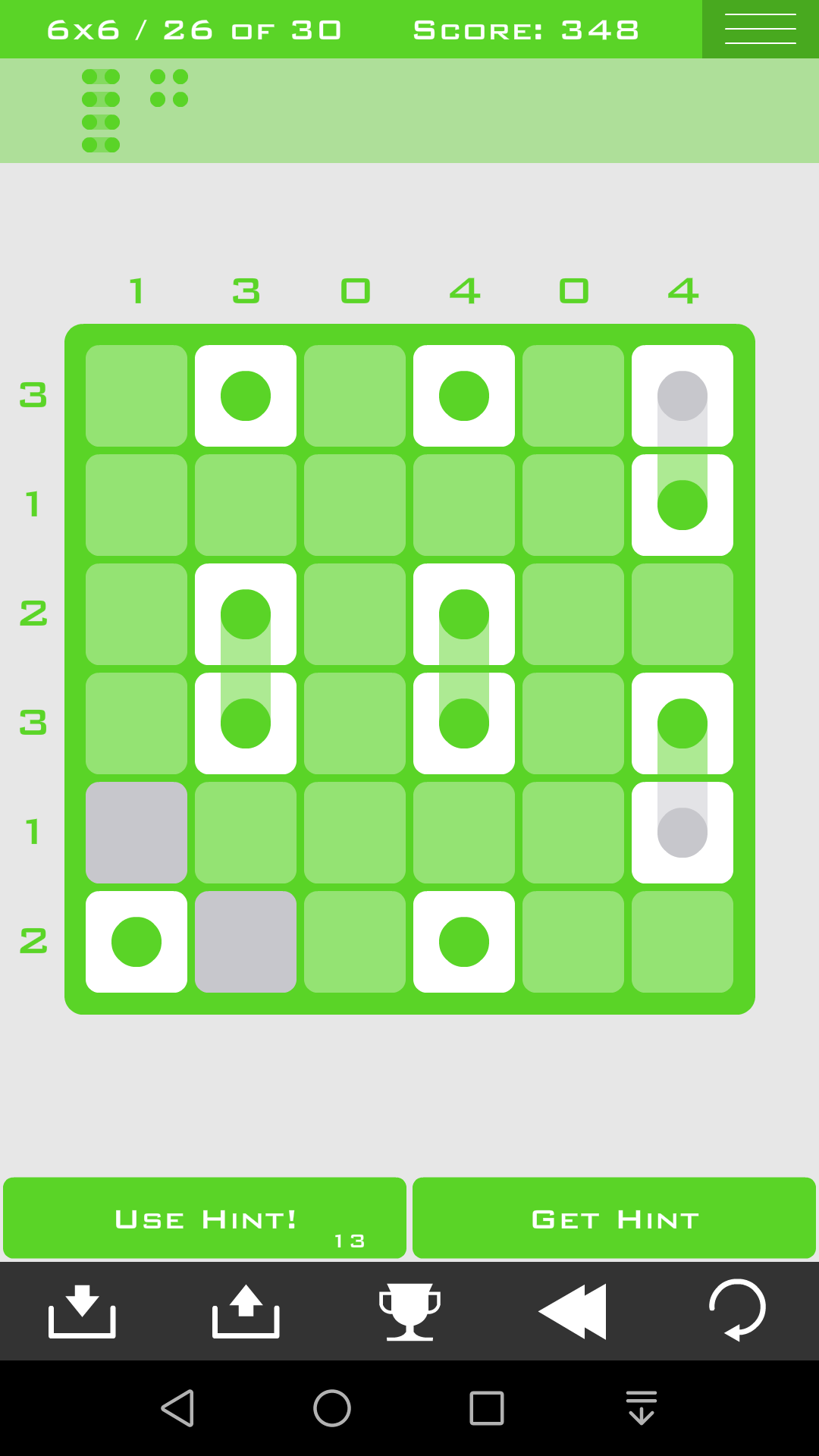Image resolution: width=819 pixels, height=1456 pixels.
Task: Tap the save download icon
Action: click(82, 1311)
